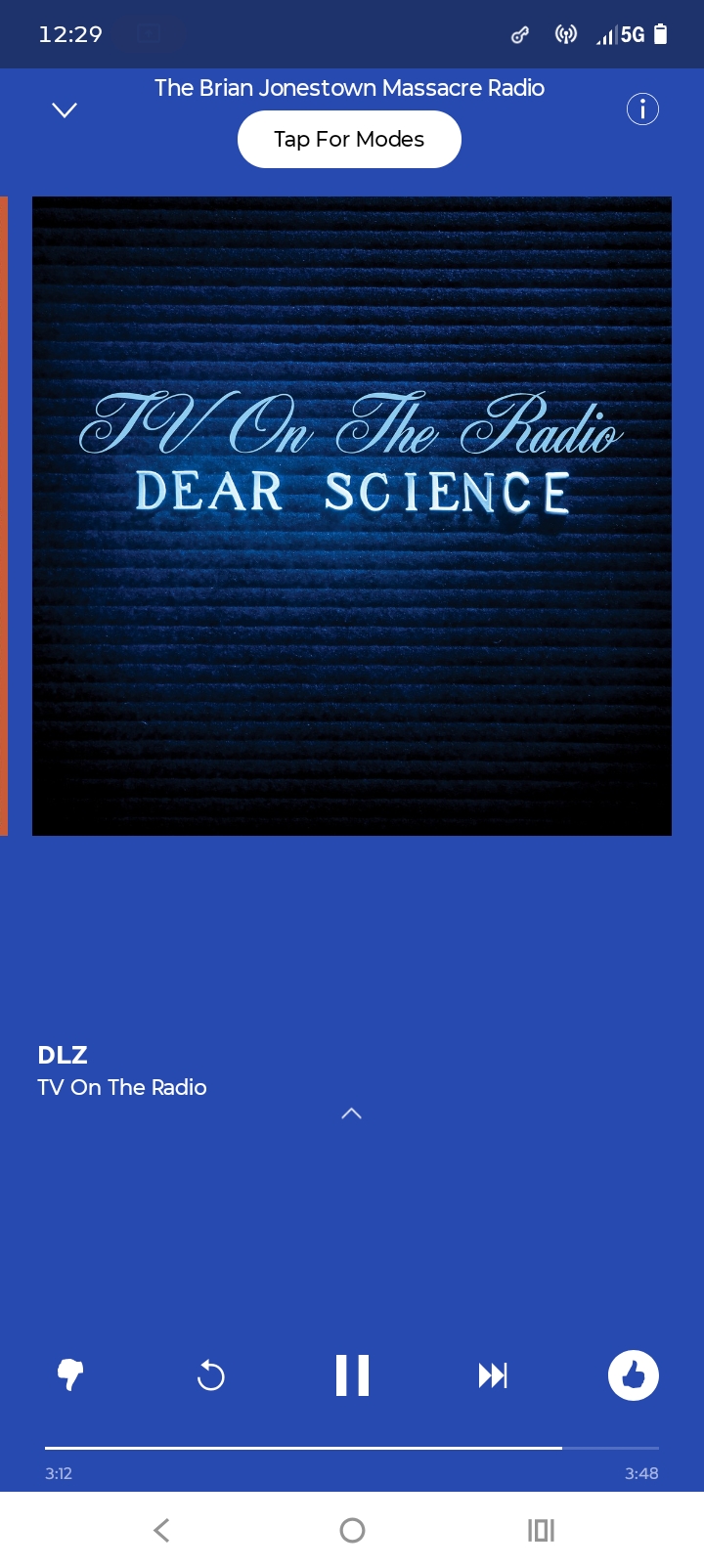Open station info icon
704x1568 pixels.
[642, 109]
